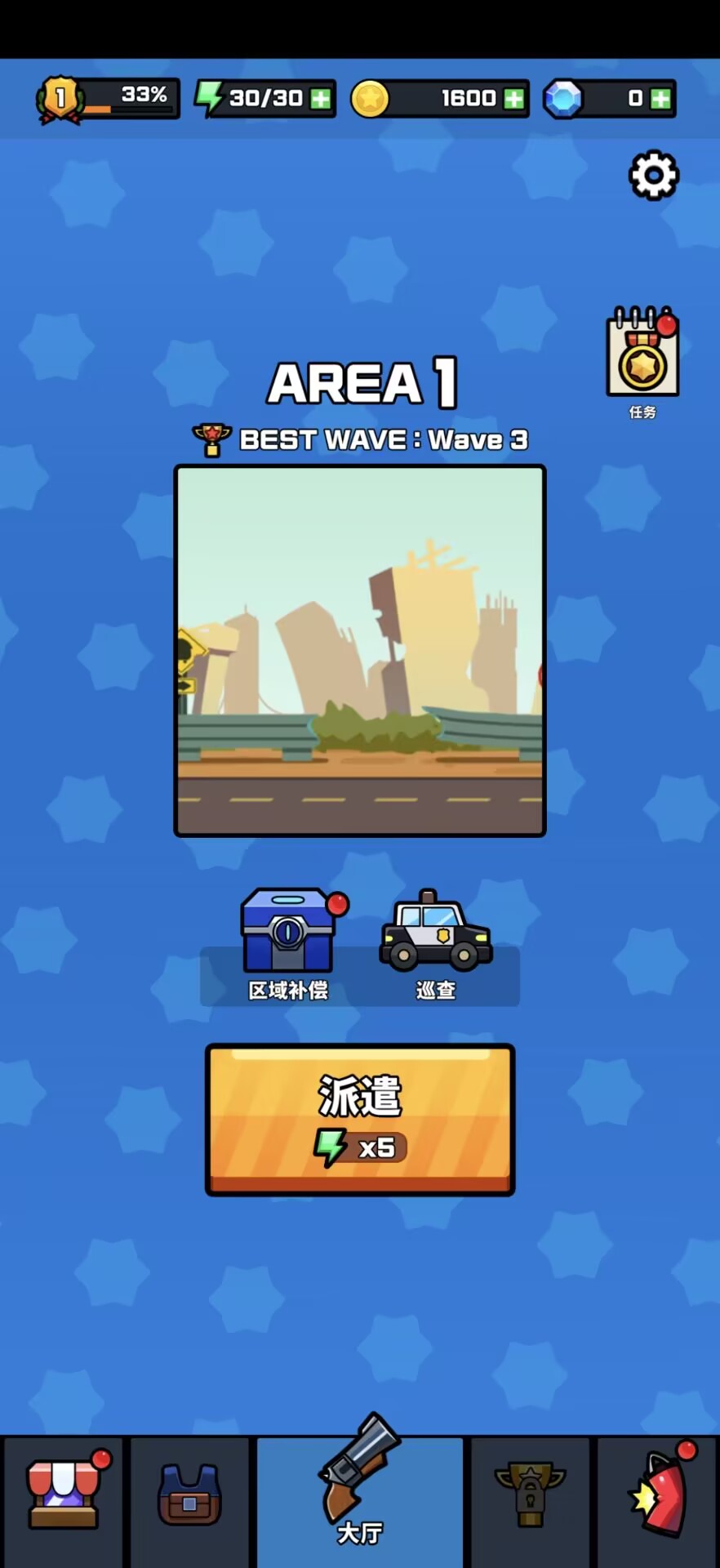The height and width of the screenshot is (1568, 720).
Task: Add more blue gems
Action: [x=660, y=99]
